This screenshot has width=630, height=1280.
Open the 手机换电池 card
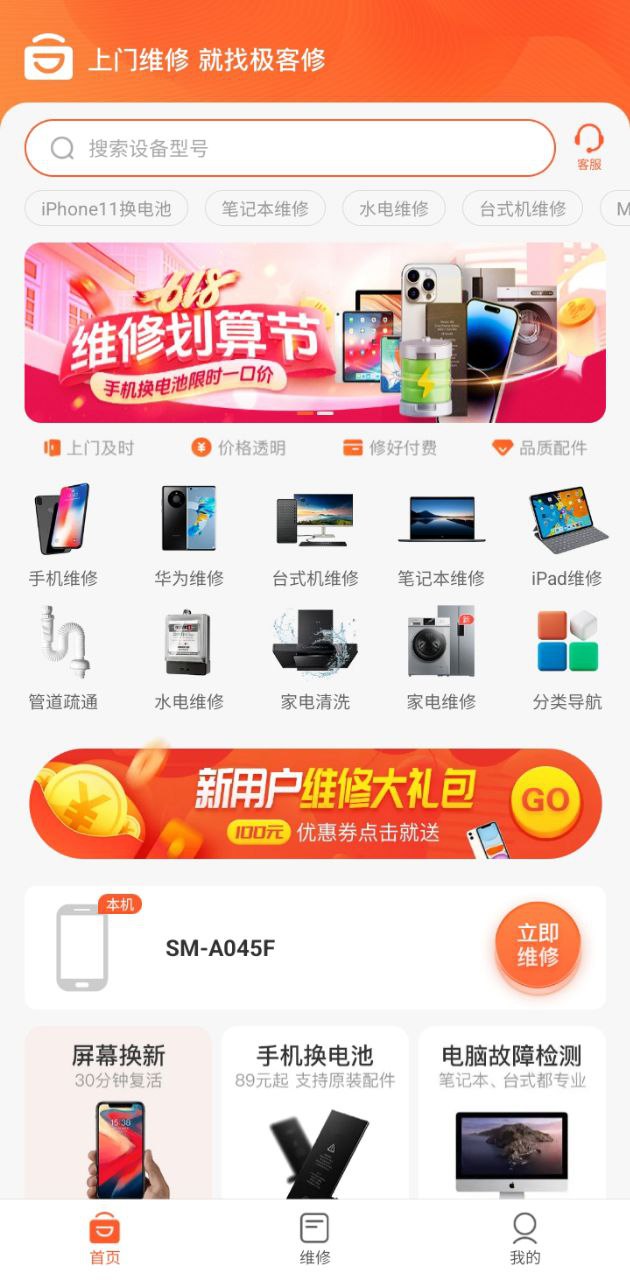coord(315,1110)
